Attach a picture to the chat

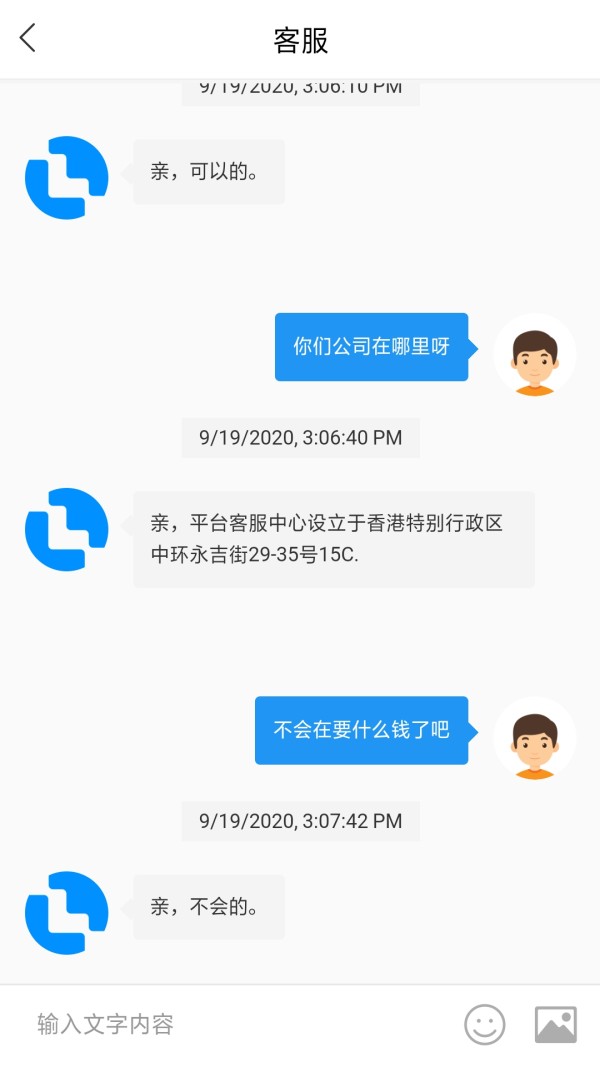click(556, 1024)
